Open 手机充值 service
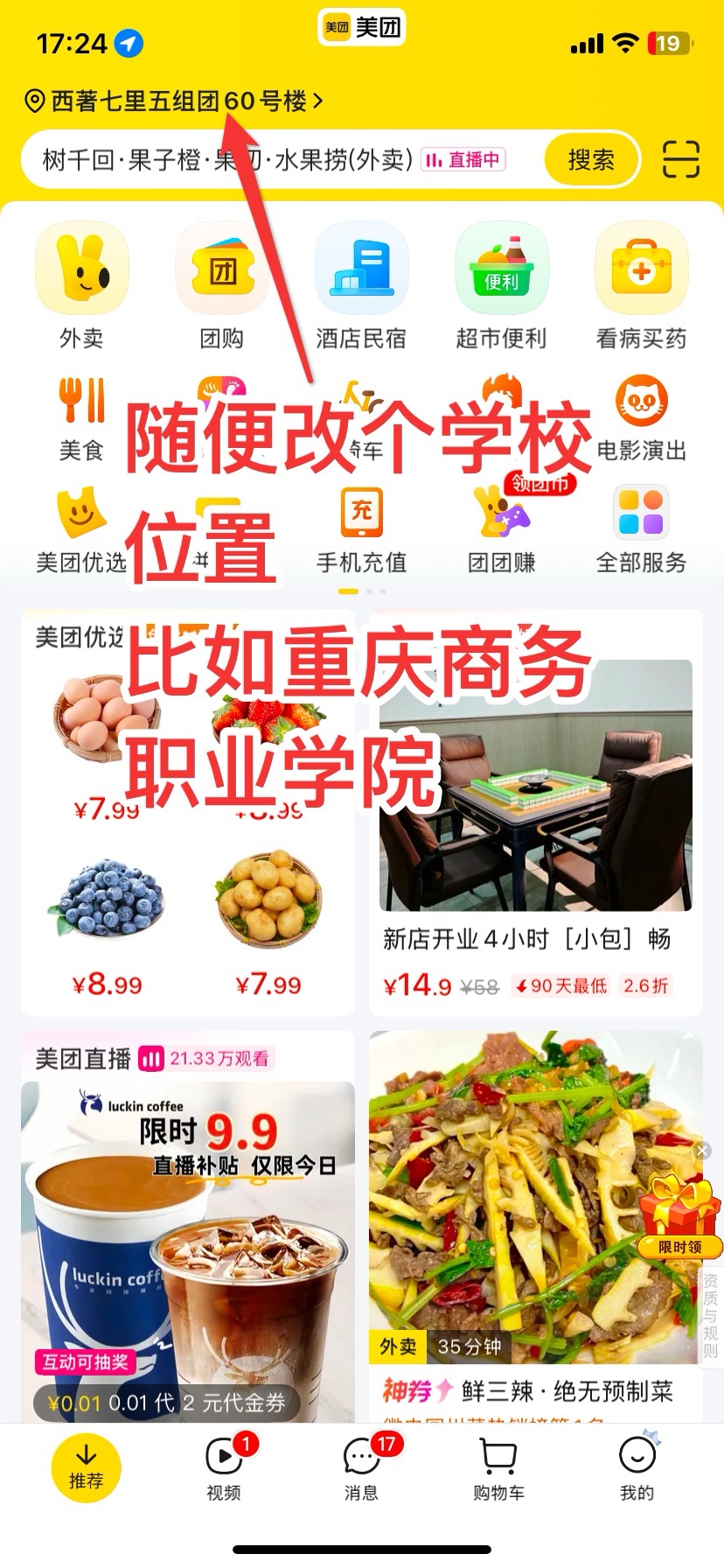Screen dimensions: 724x1568 (x=361, y=530)
